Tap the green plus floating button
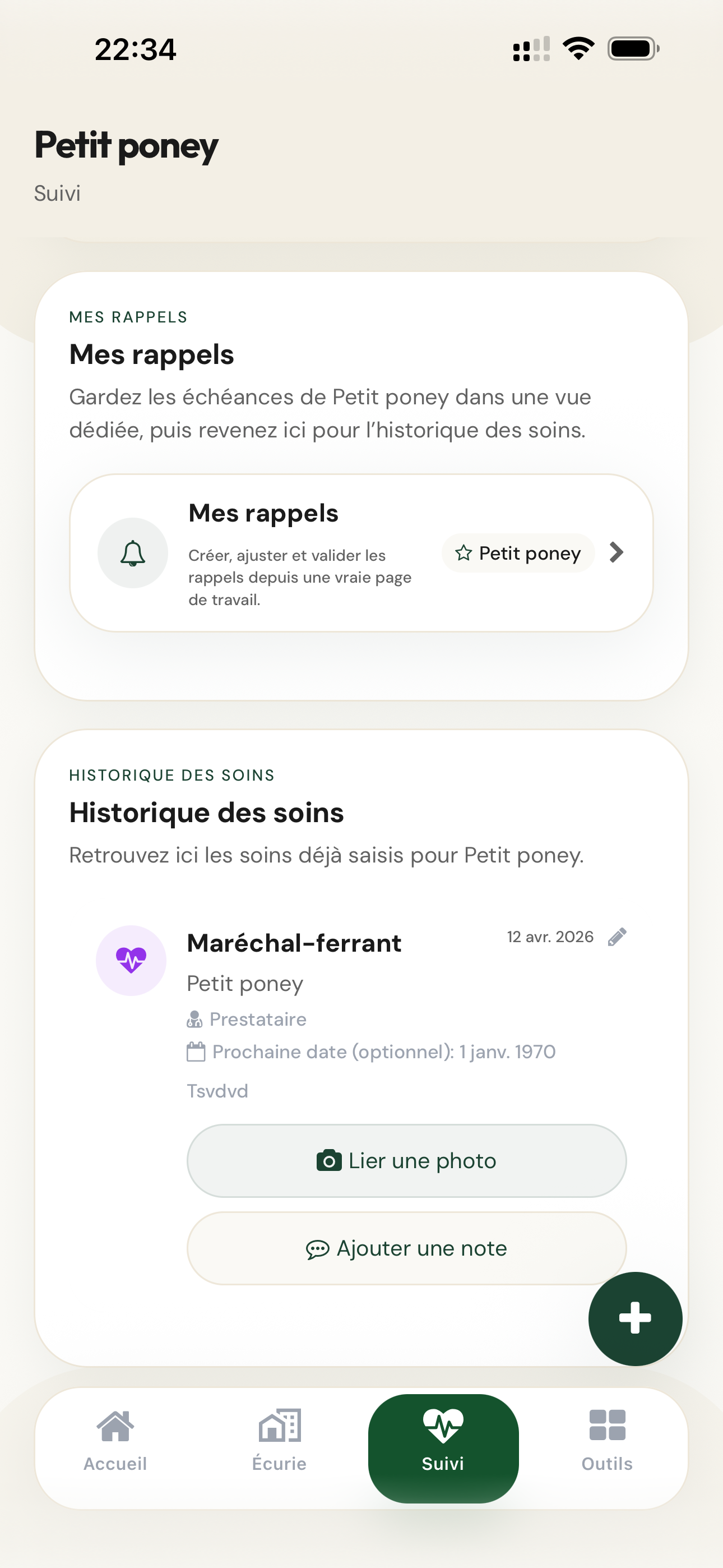Screen dimensions: 723x1568 (635, 1318)
